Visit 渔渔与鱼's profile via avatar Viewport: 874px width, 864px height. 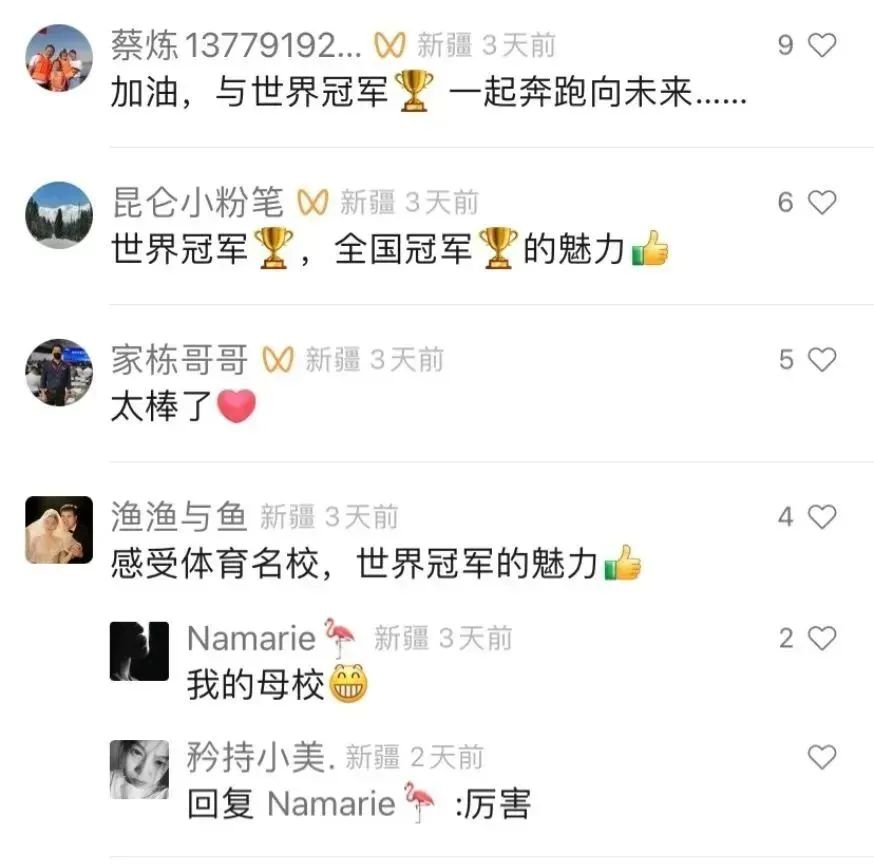[x=58, y=530]
